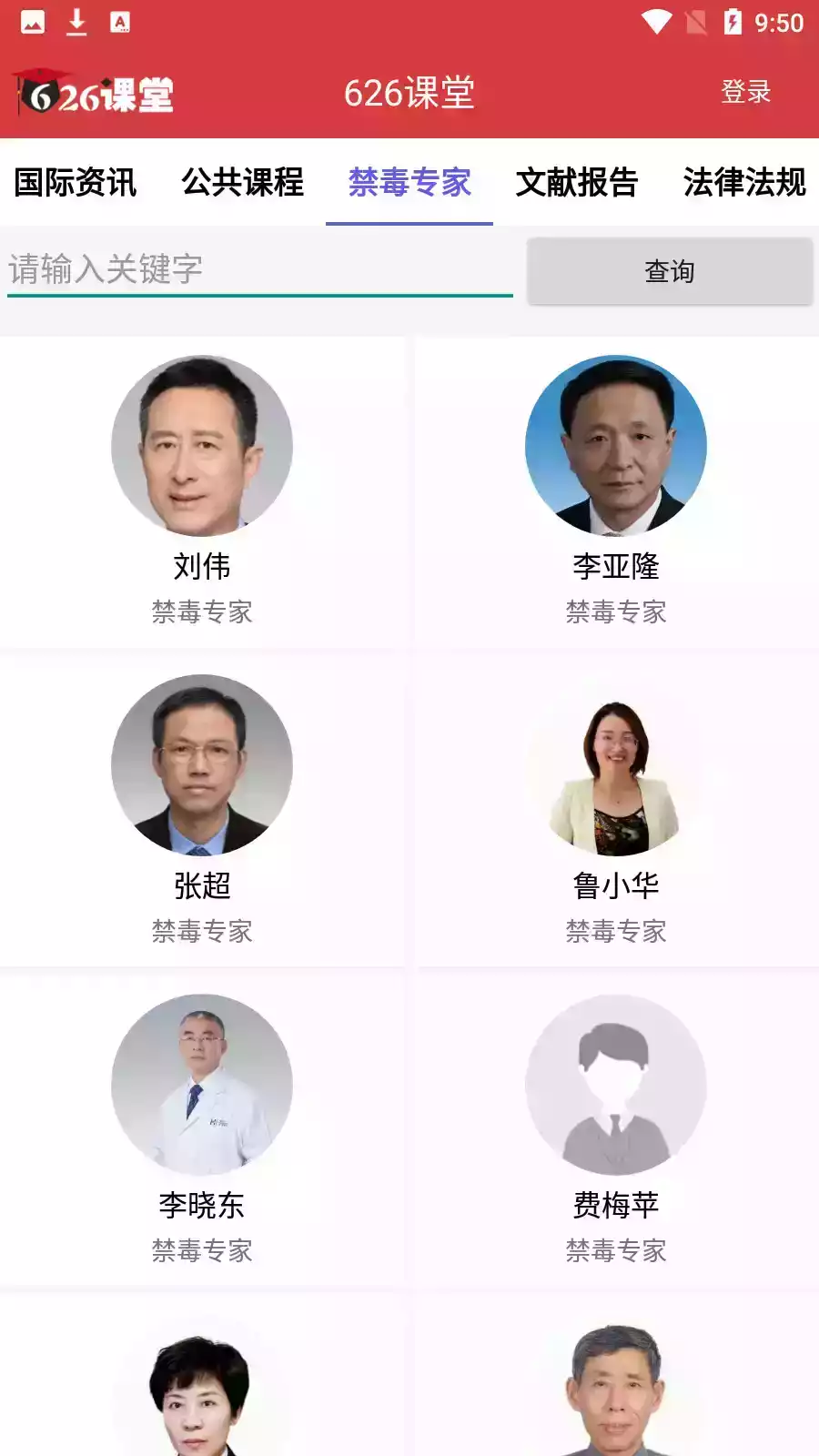Open expert 李亚隆's profile photo
Image resolution: width=819 pixels, height=1456 pixels.
(x=616, y=445)
